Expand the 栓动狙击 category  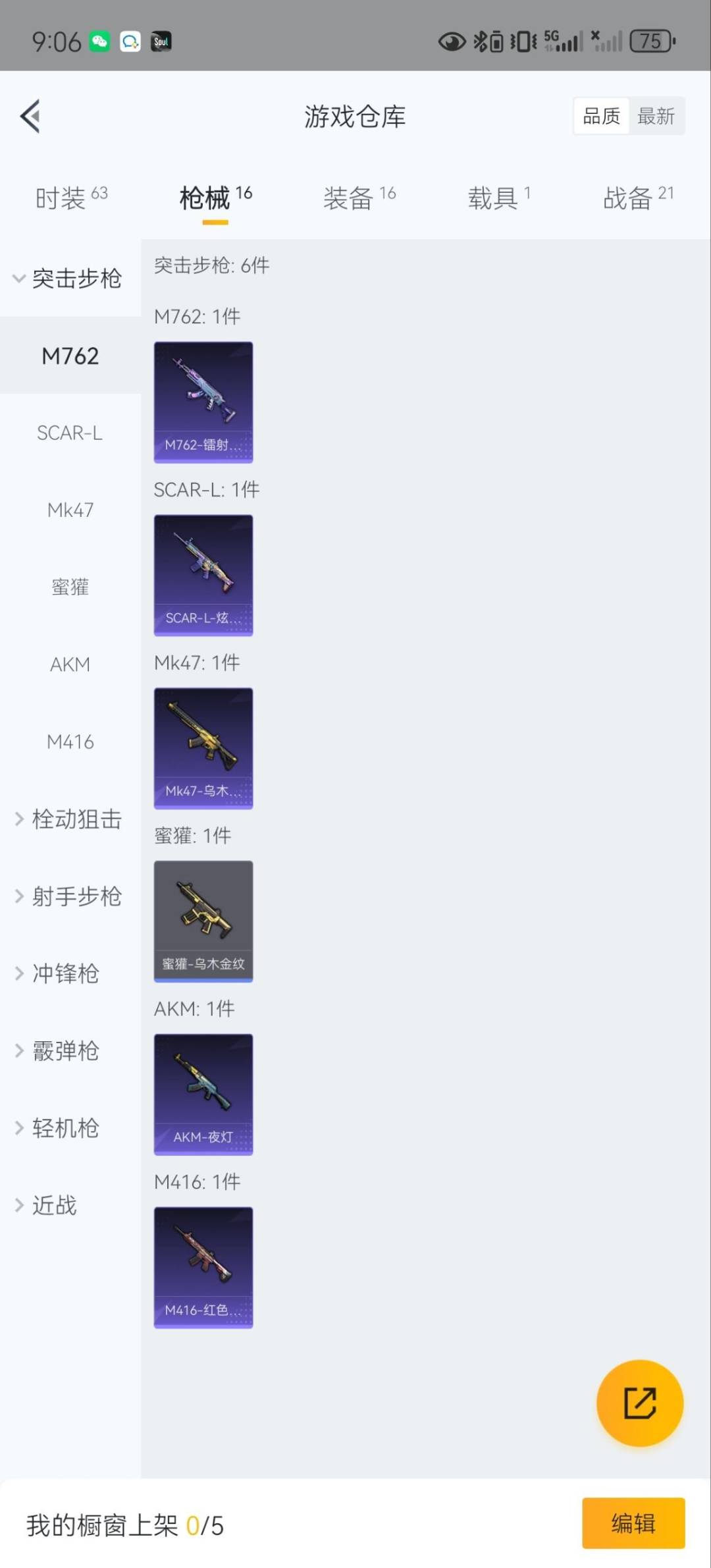68,819
